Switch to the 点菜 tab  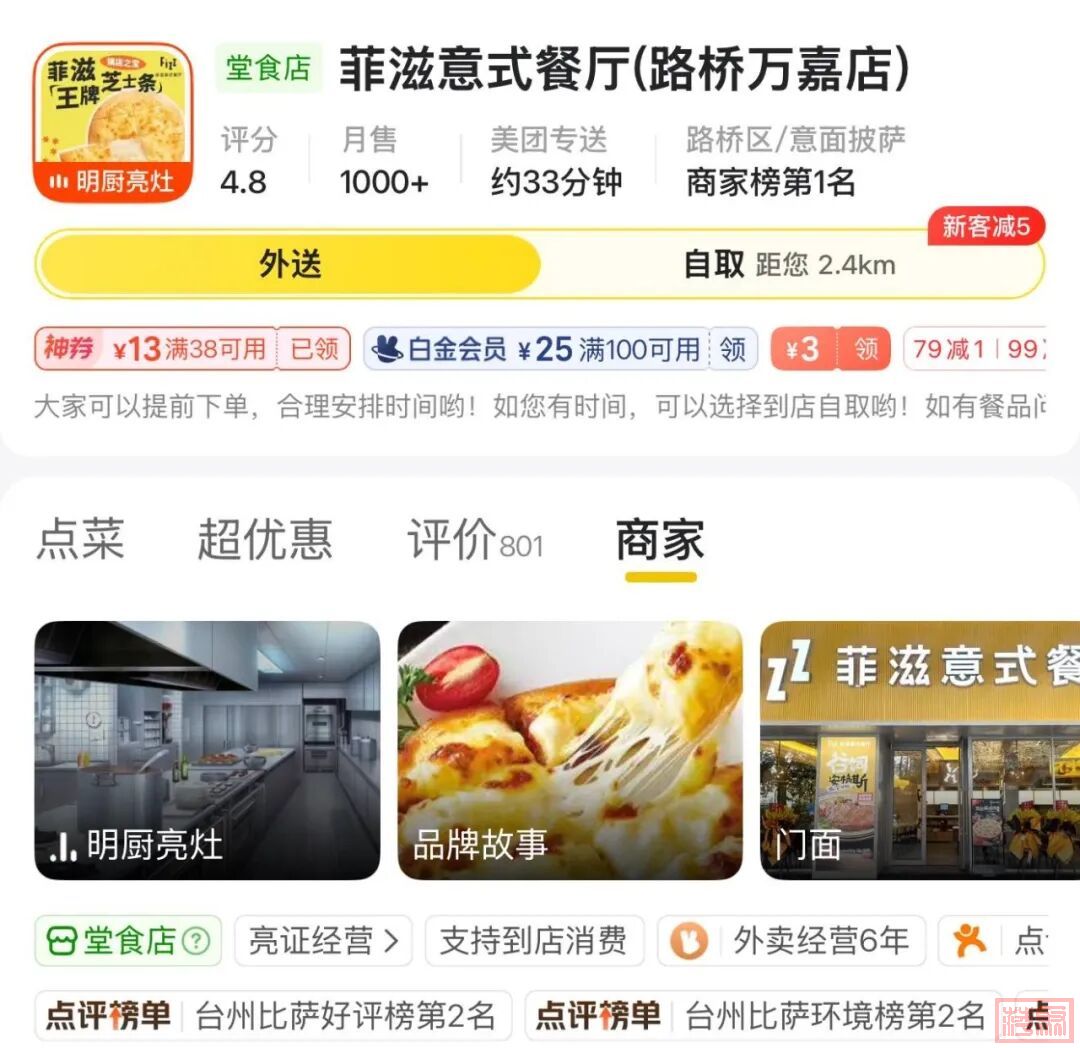click(x=80, y=541)
